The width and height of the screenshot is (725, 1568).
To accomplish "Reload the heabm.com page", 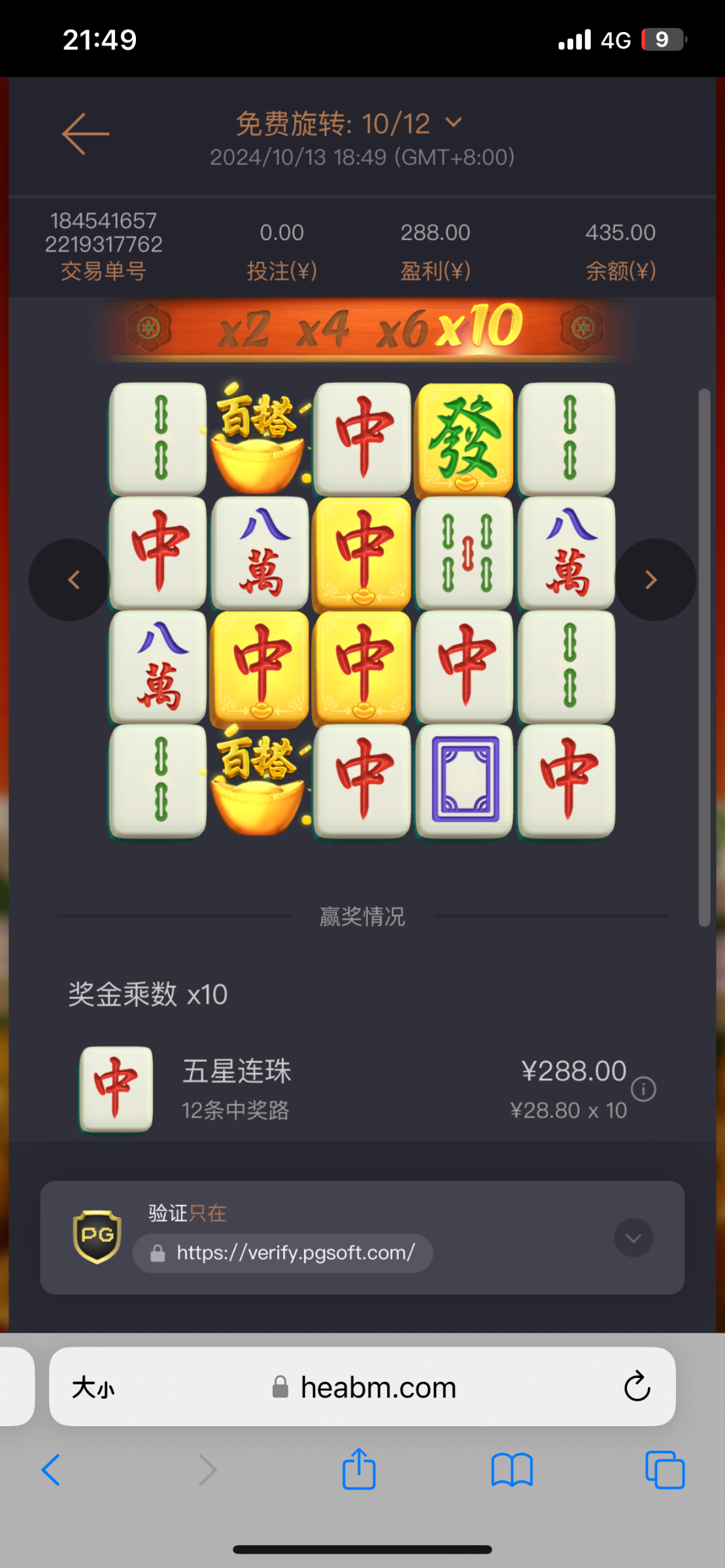I will (x=636, y=1387).
